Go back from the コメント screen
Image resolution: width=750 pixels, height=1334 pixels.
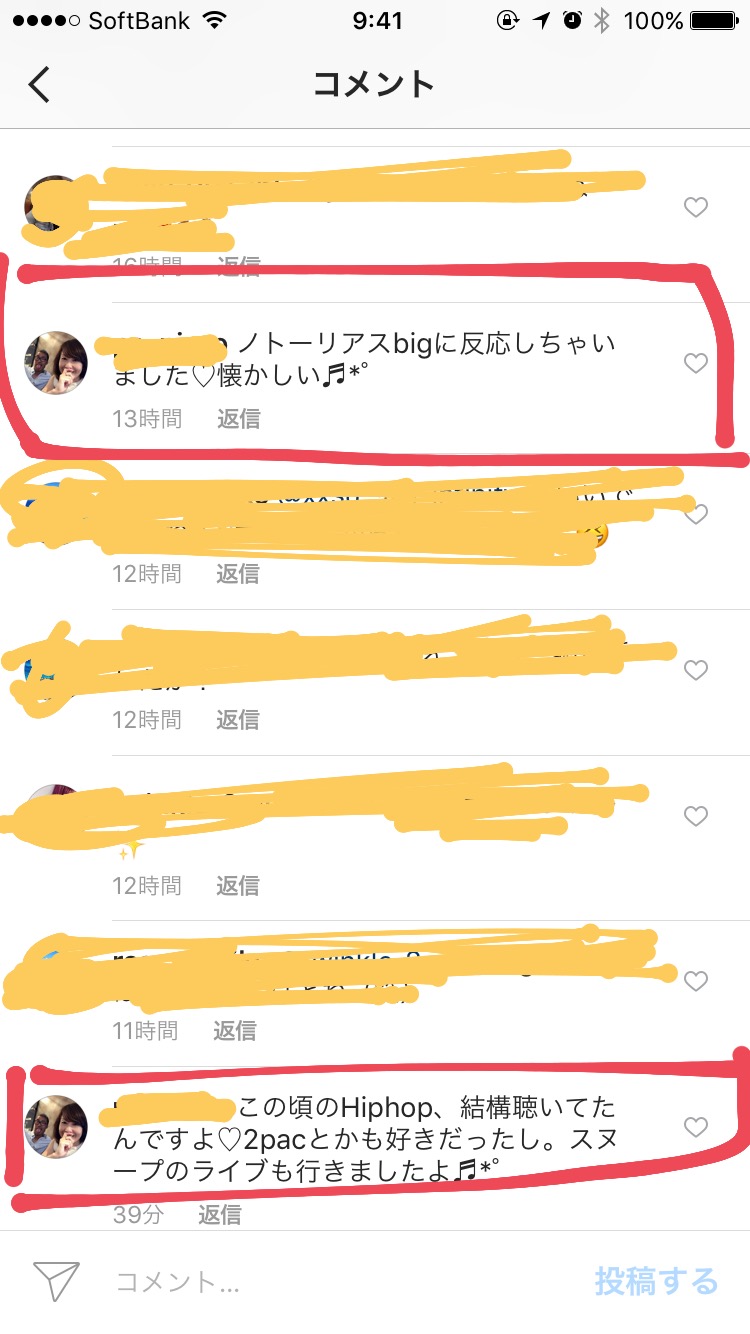point(40,85)
